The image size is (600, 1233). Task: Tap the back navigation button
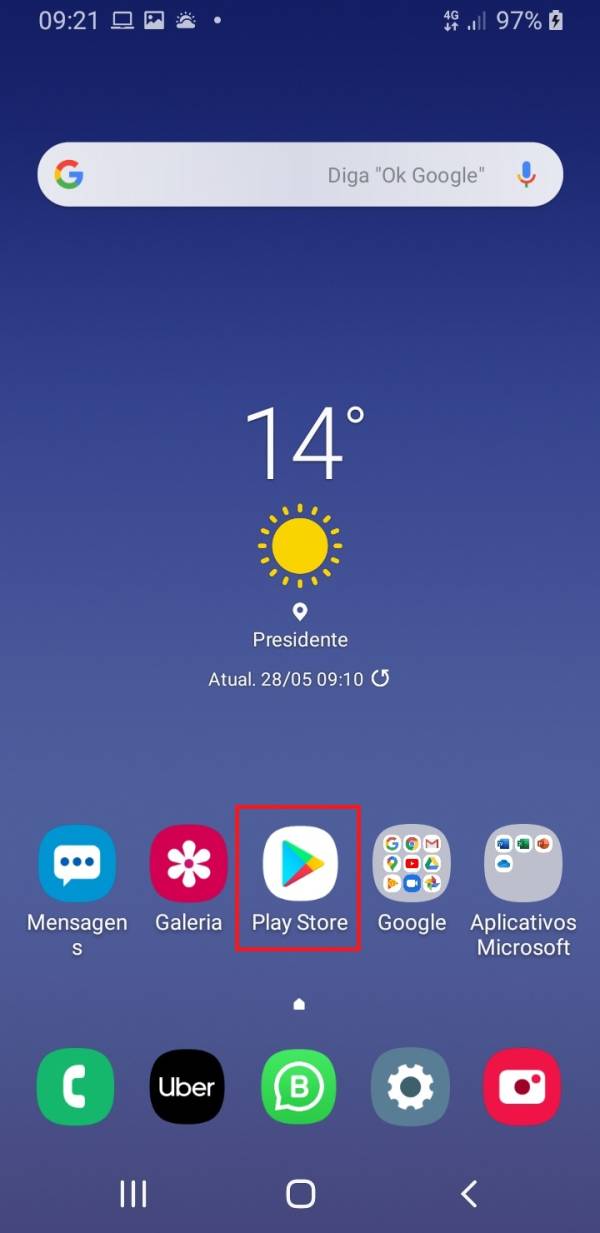tap(468, 1193)
